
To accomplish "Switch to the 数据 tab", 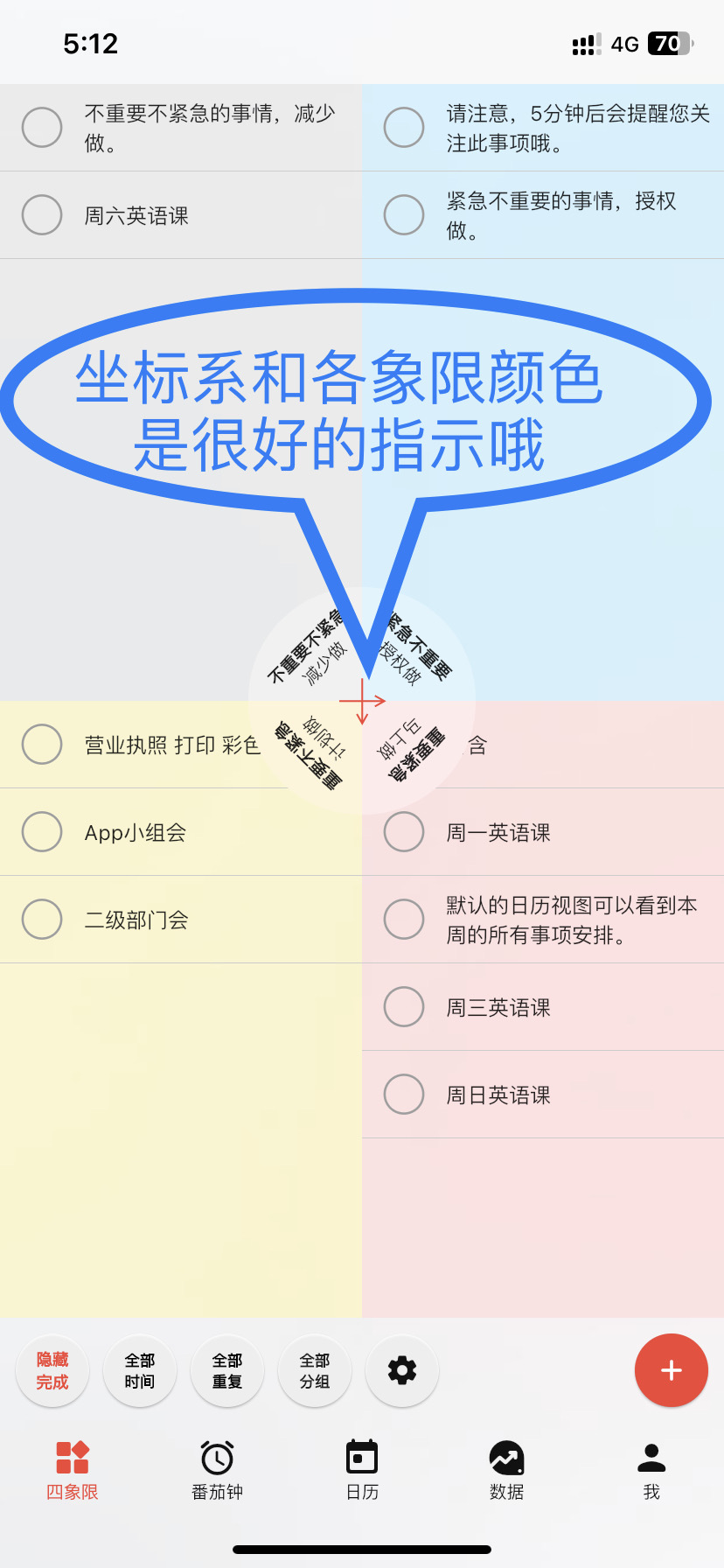I will point(507,1470).
